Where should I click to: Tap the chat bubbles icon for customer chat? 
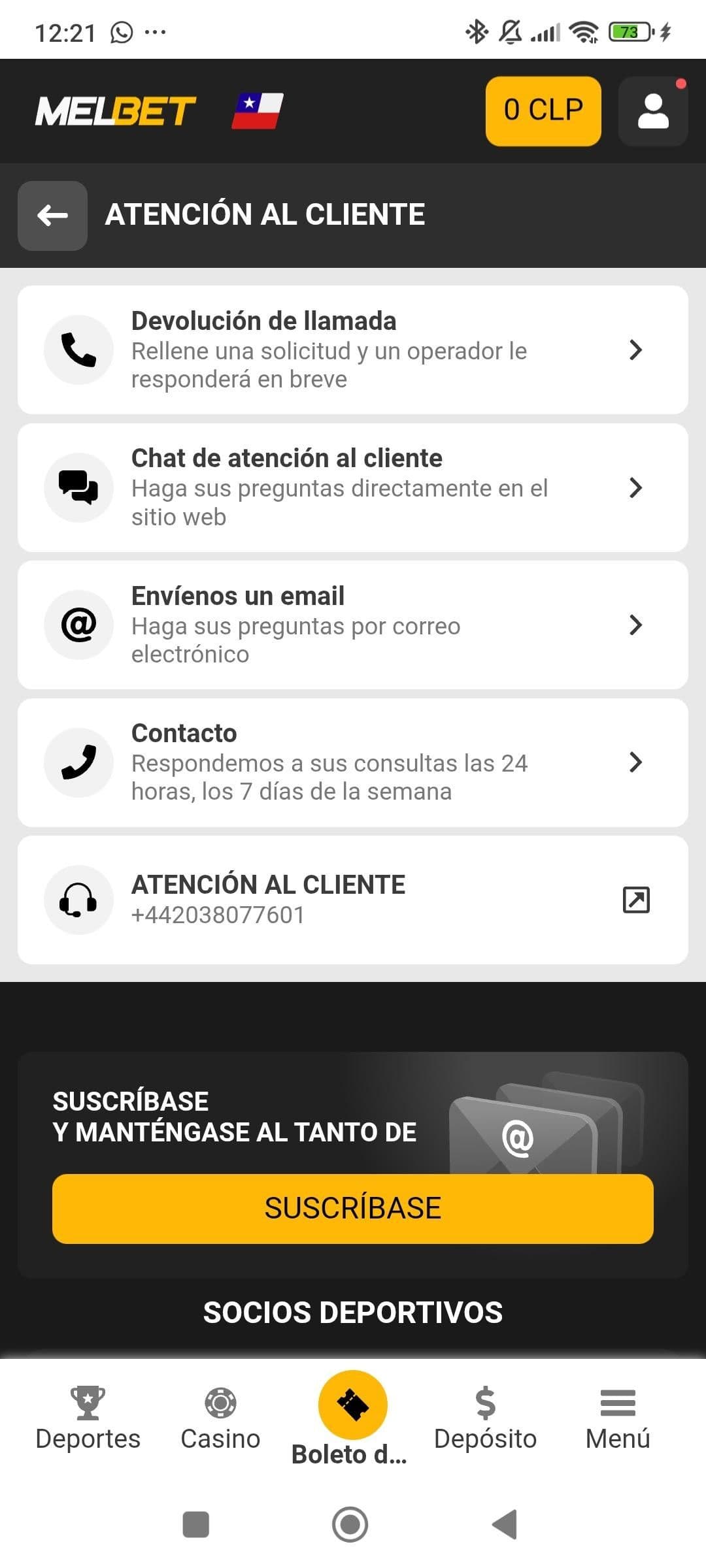78,487
